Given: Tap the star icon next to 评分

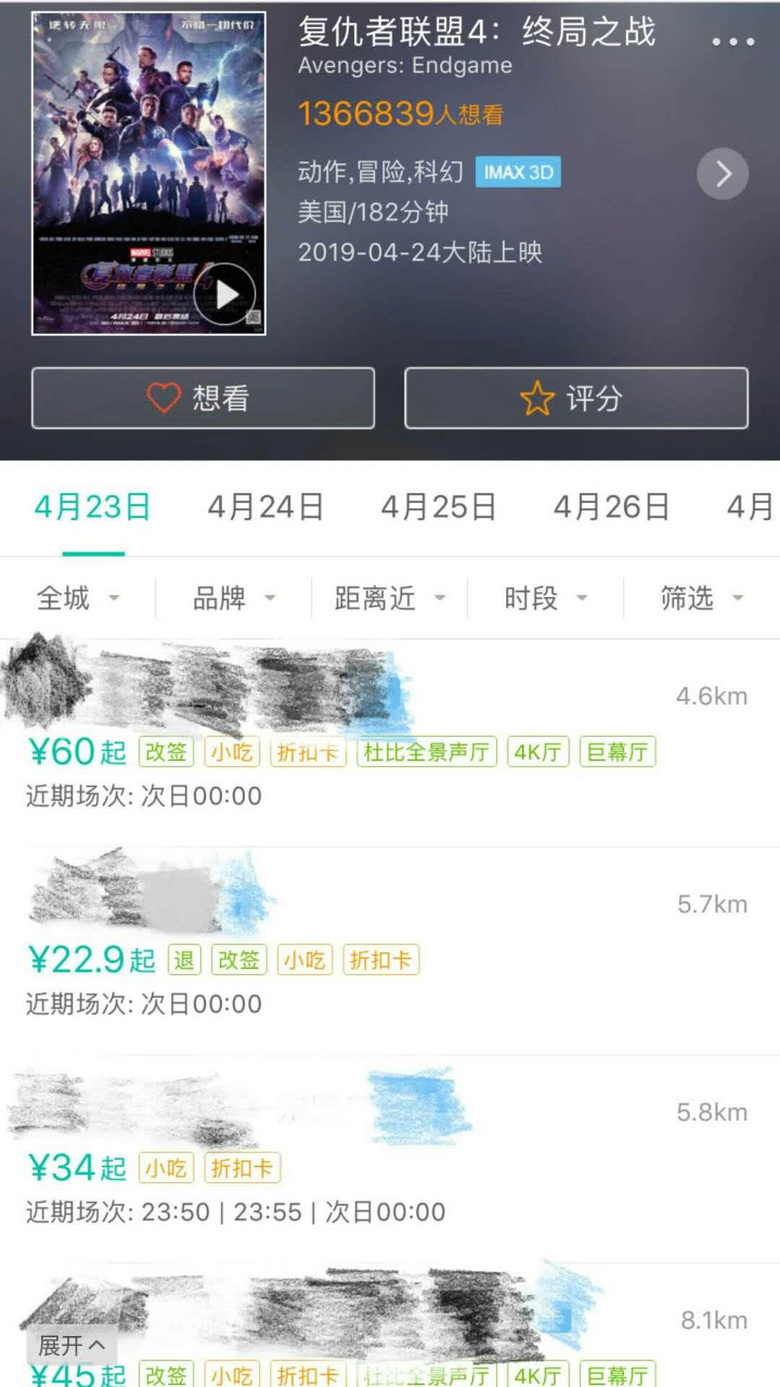Looking at the screenshot, I should pos(537,397).
